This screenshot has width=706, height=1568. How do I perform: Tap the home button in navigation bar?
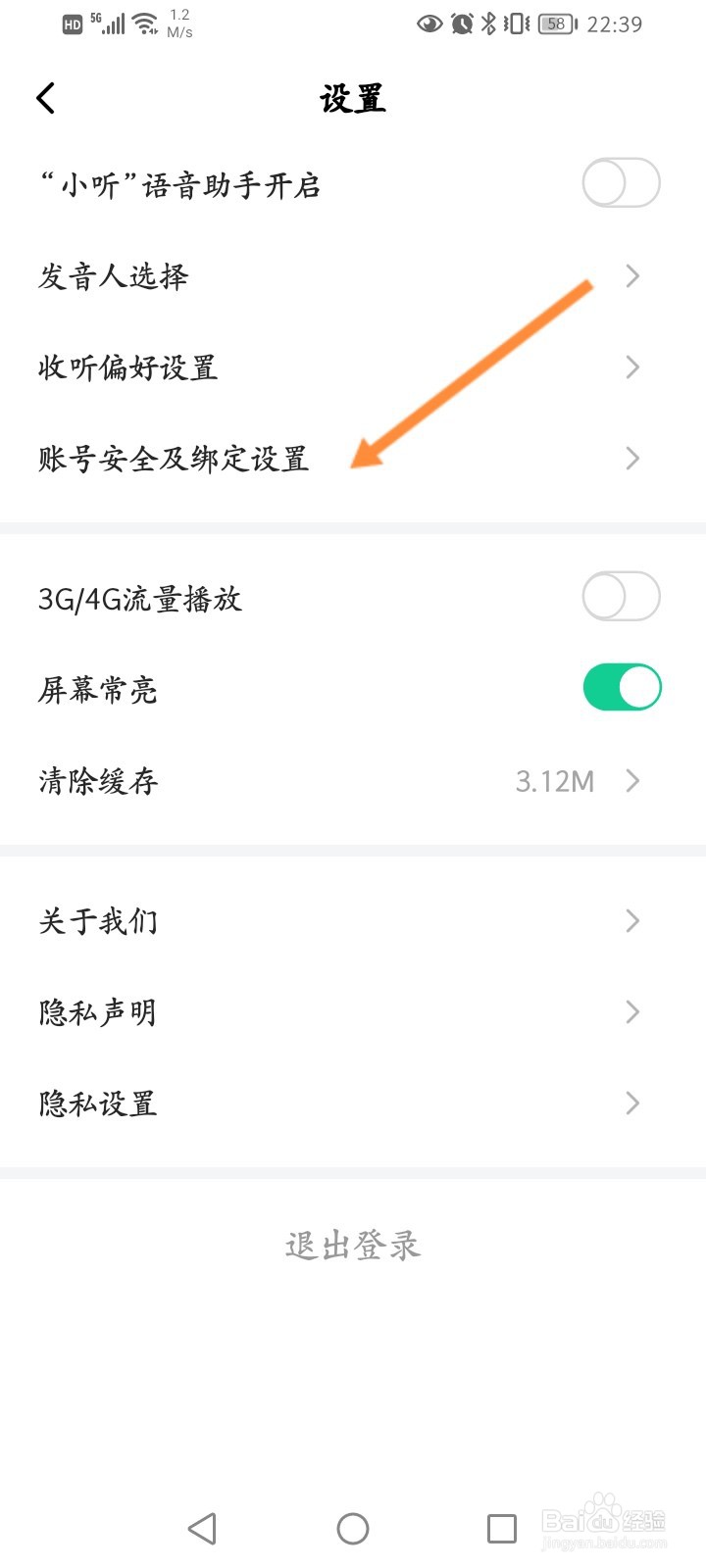click(x=352, y=1528)
